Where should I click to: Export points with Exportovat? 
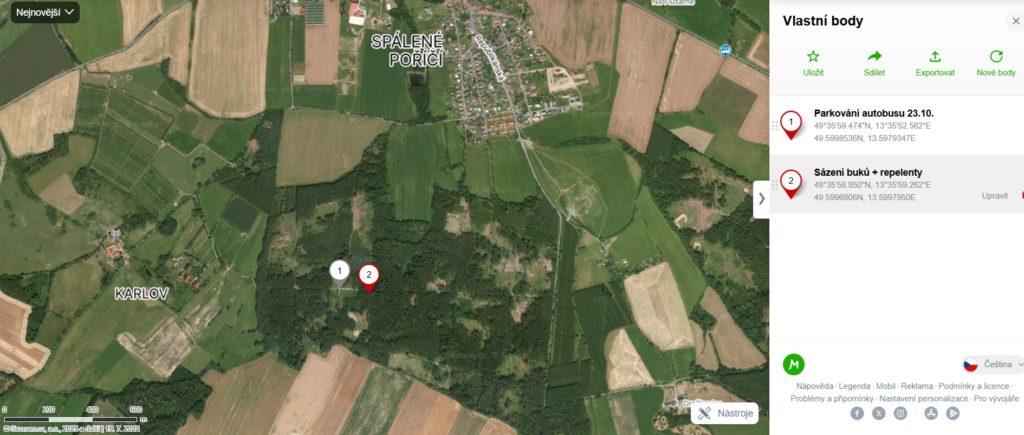(935, 63)
